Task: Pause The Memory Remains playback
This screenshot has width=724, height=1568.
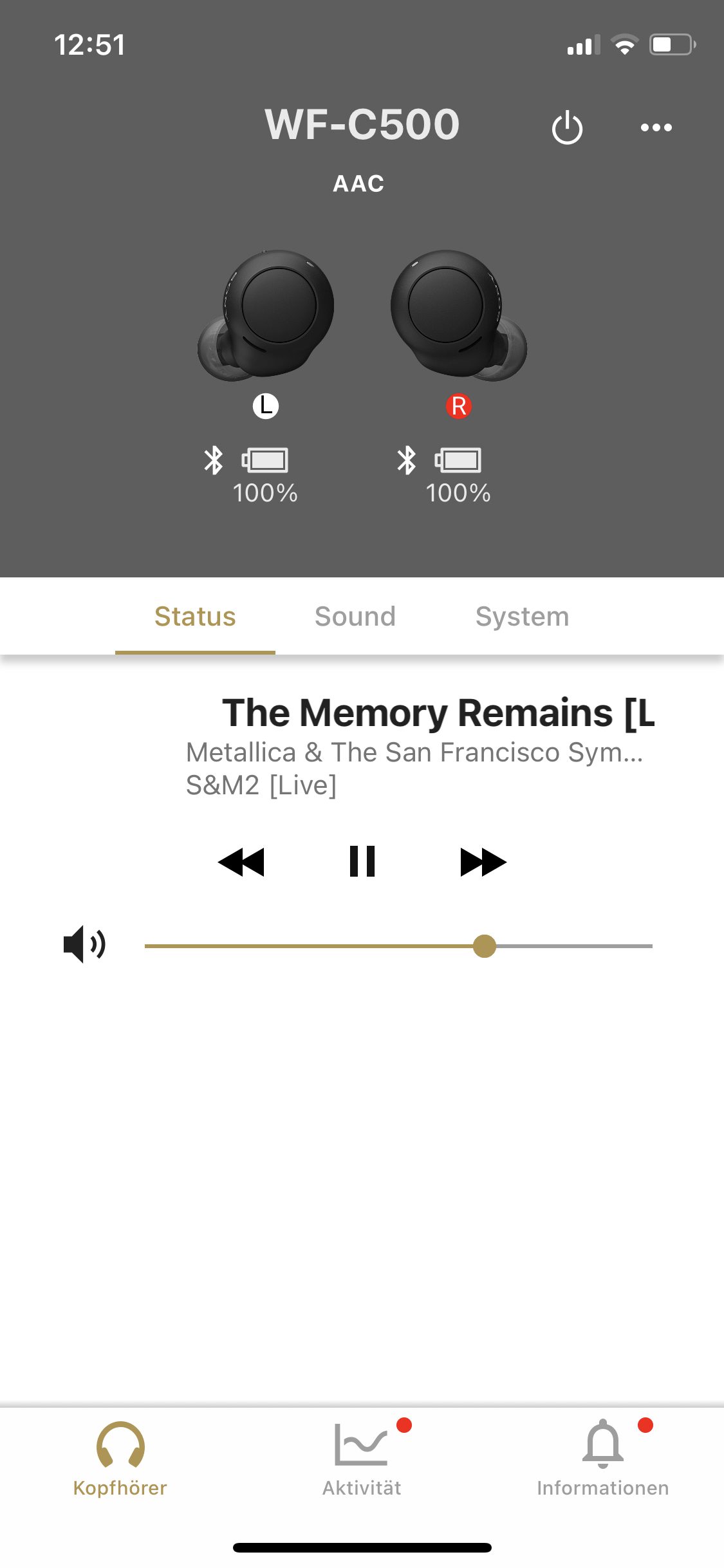Action: point(362,861)
